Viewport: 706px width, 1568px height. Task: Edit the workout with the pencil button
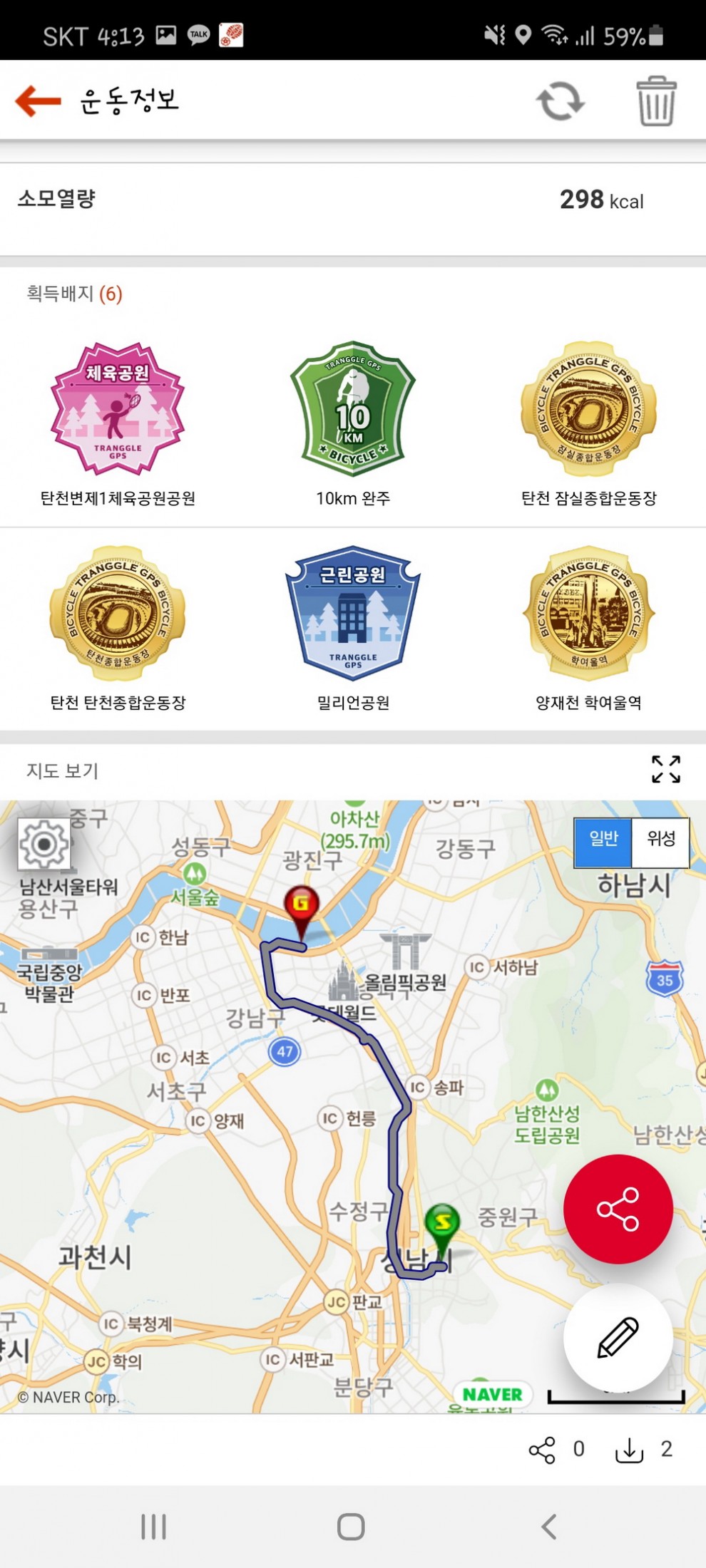coord(618,1338)
